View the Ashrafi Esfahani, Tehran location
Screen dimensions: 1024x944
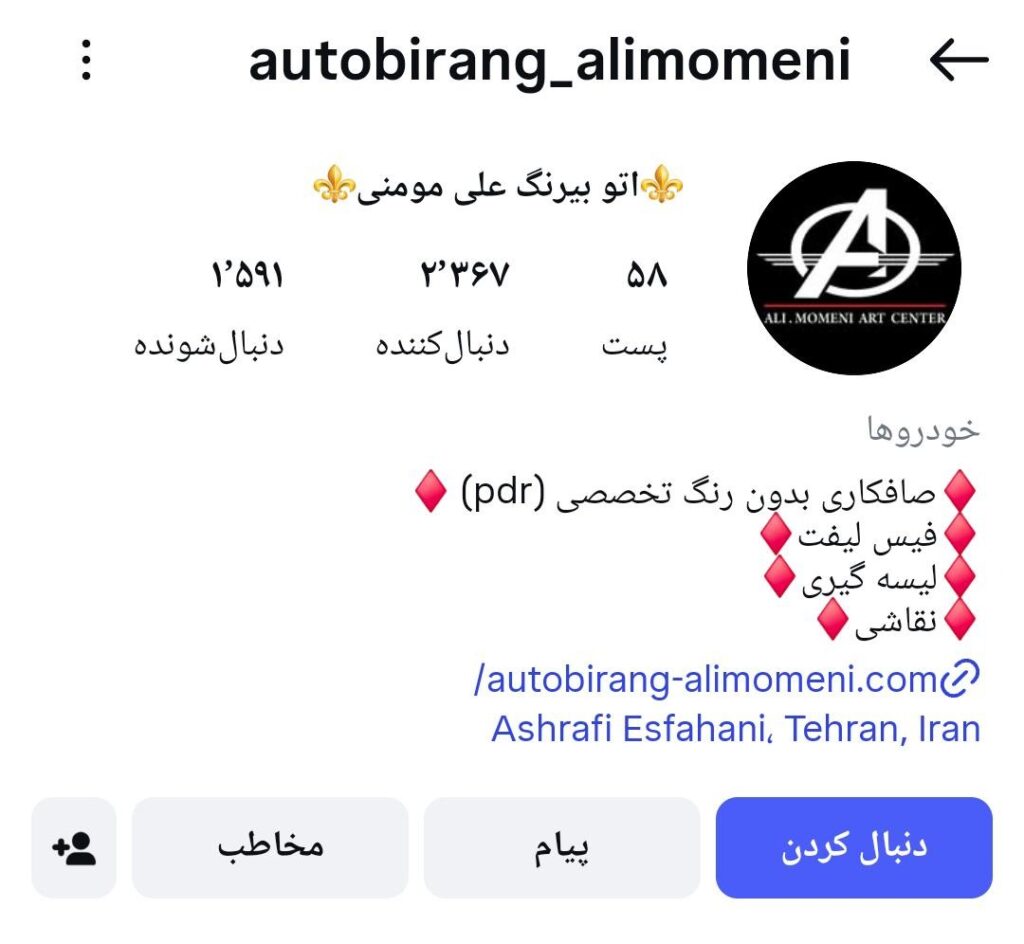tap(735, 728)
